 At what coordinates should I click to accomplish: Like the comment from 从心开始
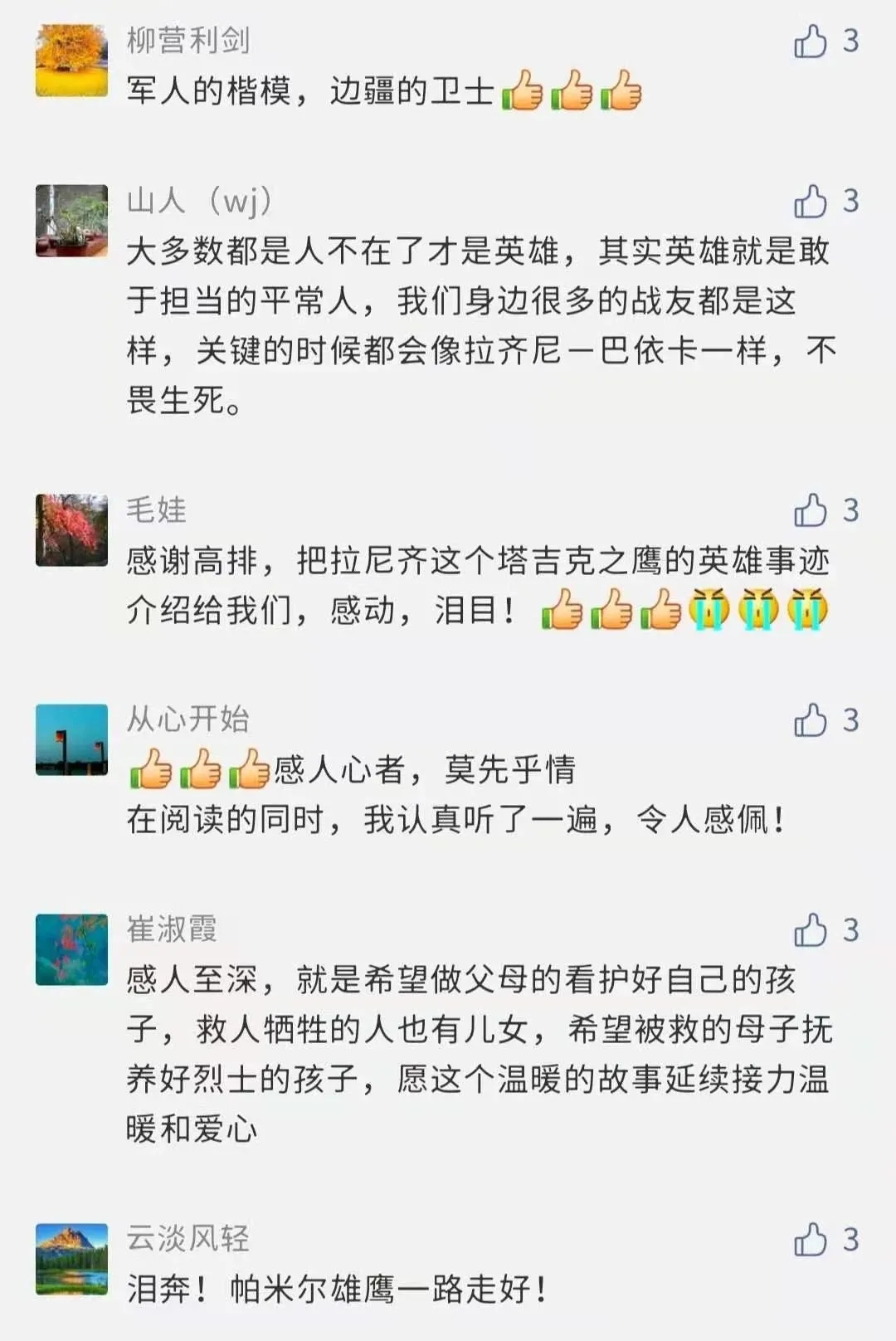pos(811,720)
